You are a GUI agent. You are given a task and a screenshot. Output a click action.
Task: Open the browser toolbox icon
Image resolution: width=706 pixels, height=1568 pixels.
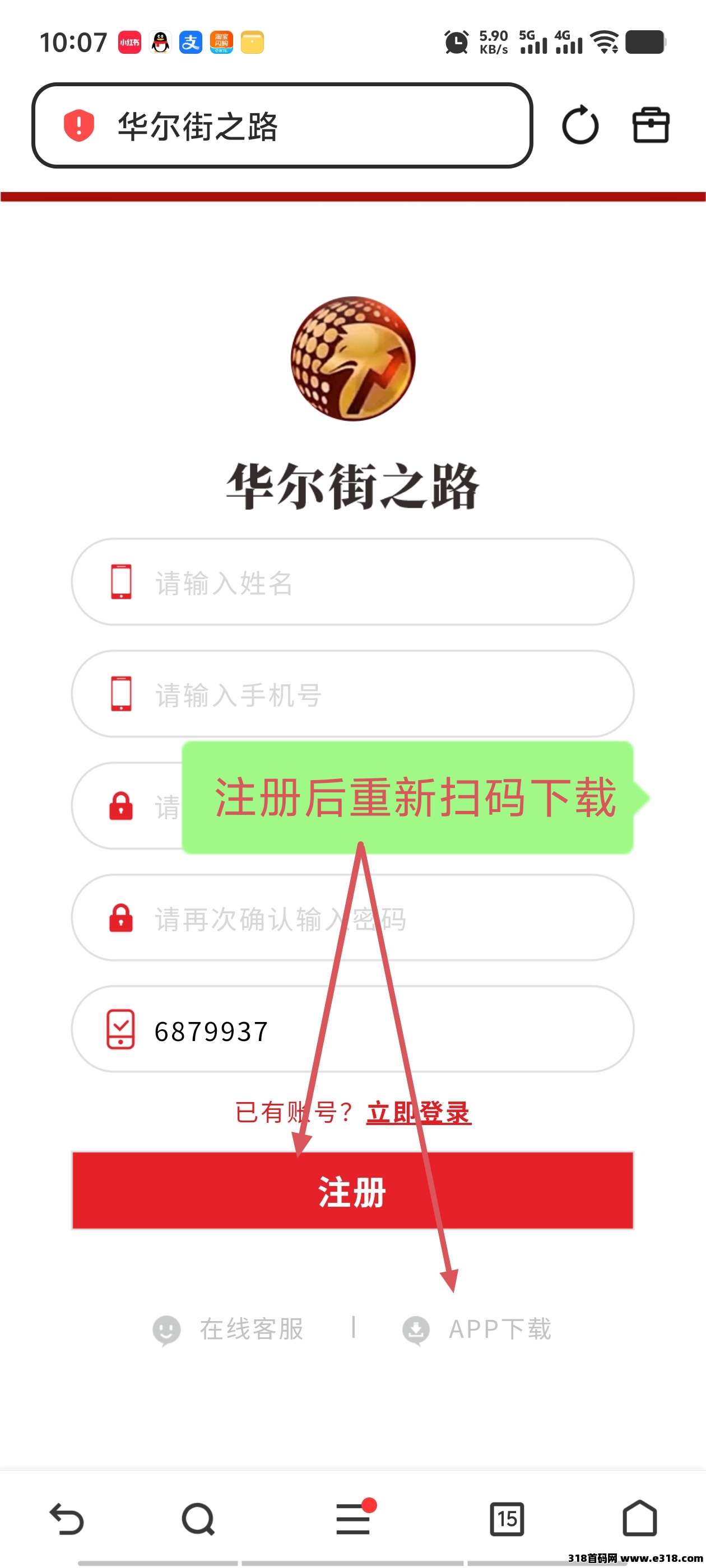(x=651, y=126)
